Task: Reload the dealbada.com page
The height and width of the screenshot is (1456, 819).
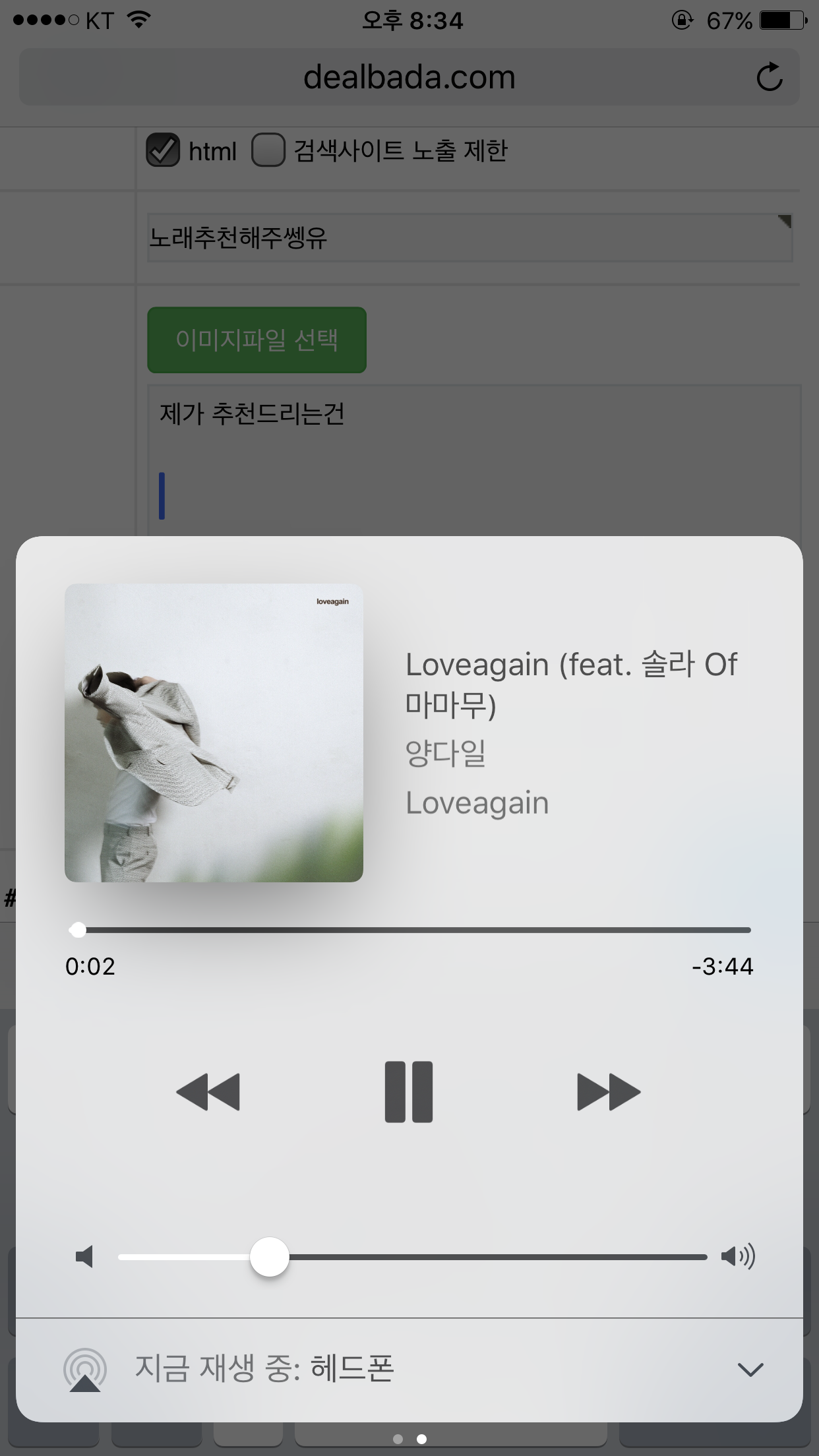Action: [769, 77]
